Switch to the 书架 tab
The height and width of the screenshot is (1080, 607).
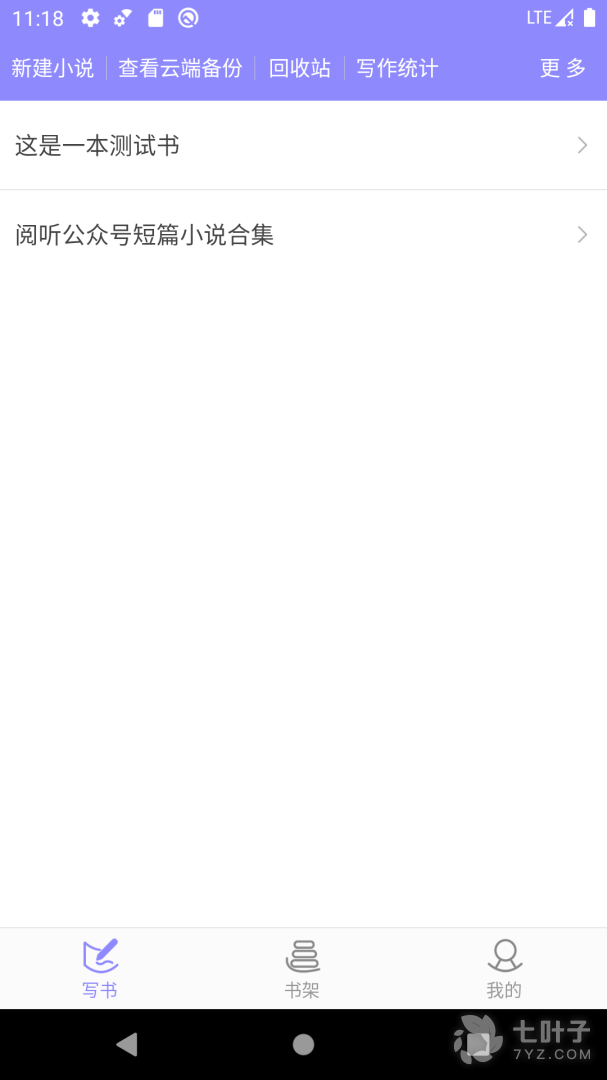coord(302,968)
